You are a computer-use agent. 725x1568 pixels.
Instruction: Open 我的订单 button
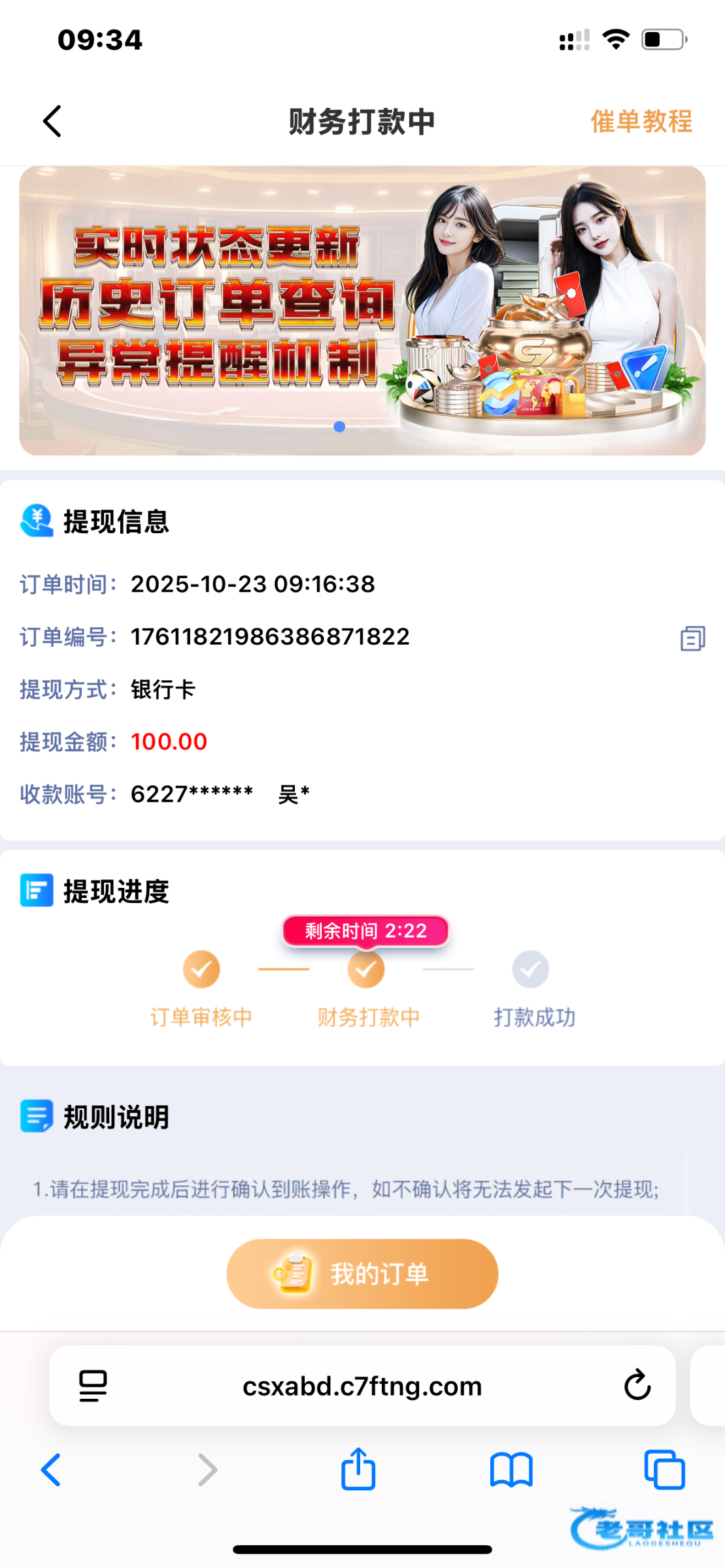pos(362,1273)
